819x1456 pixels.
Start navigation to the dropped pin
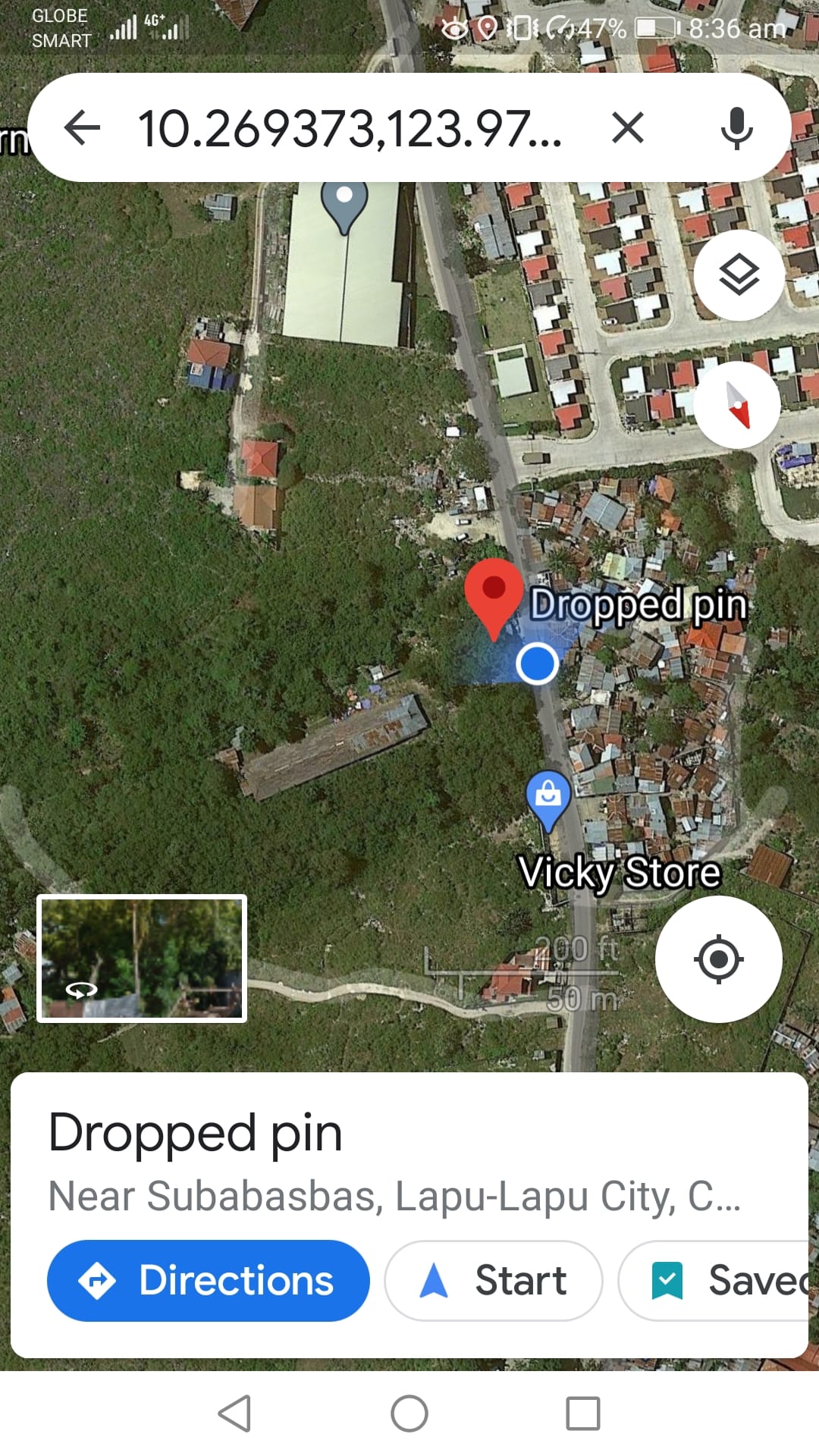click(494, 1281)
